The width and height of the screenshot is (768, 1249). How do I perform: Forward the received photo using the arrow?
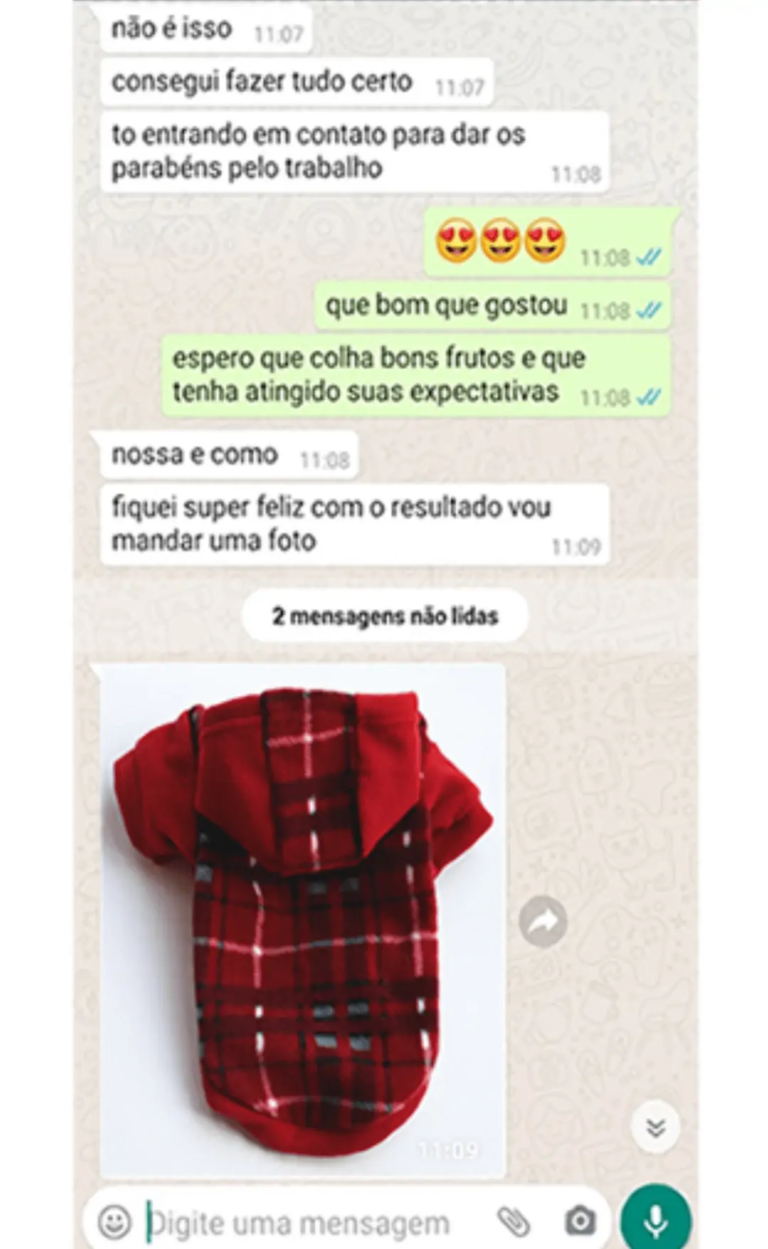(x=543, y=922)
